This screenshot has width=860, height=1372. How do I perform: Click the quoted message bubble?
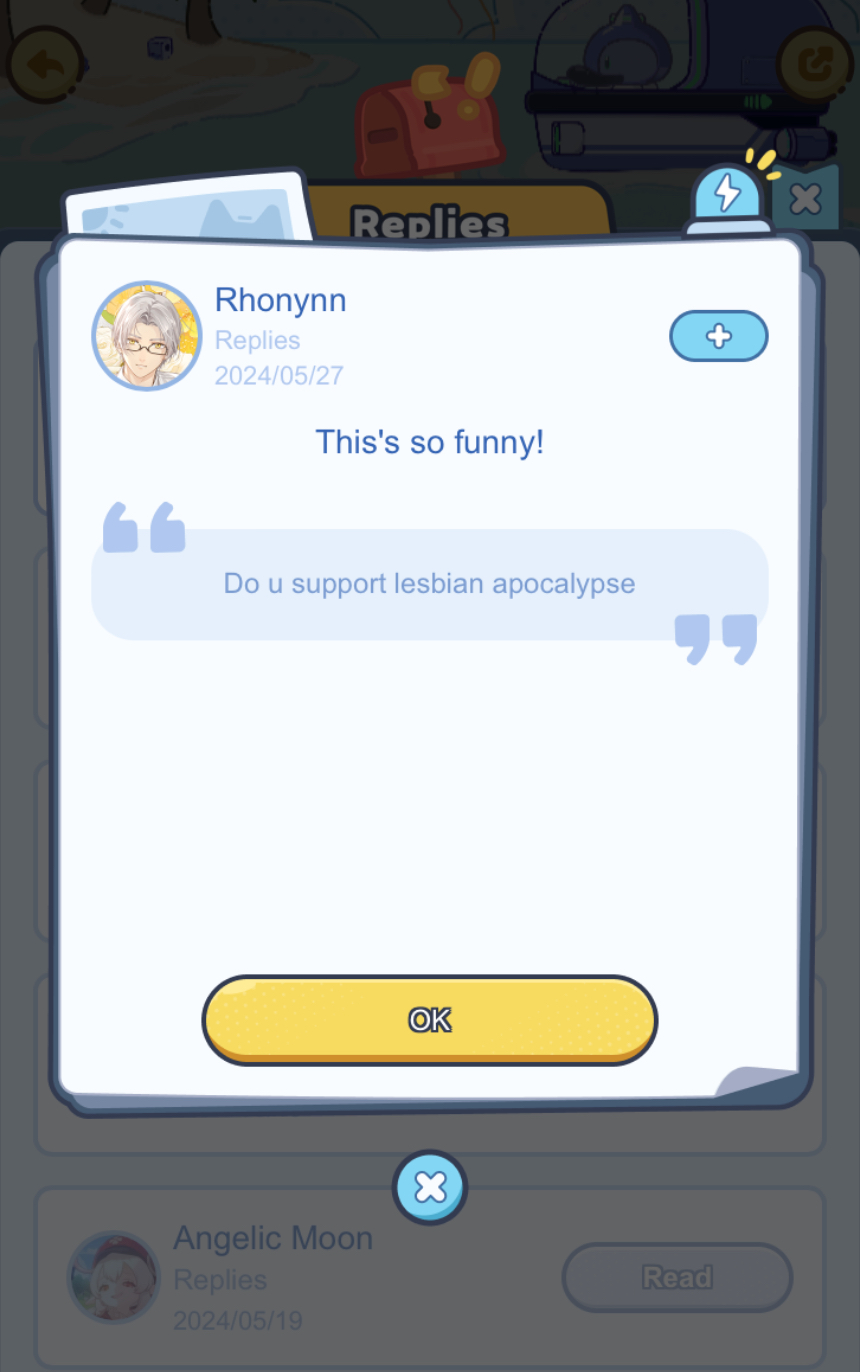[x=430, y=584]
